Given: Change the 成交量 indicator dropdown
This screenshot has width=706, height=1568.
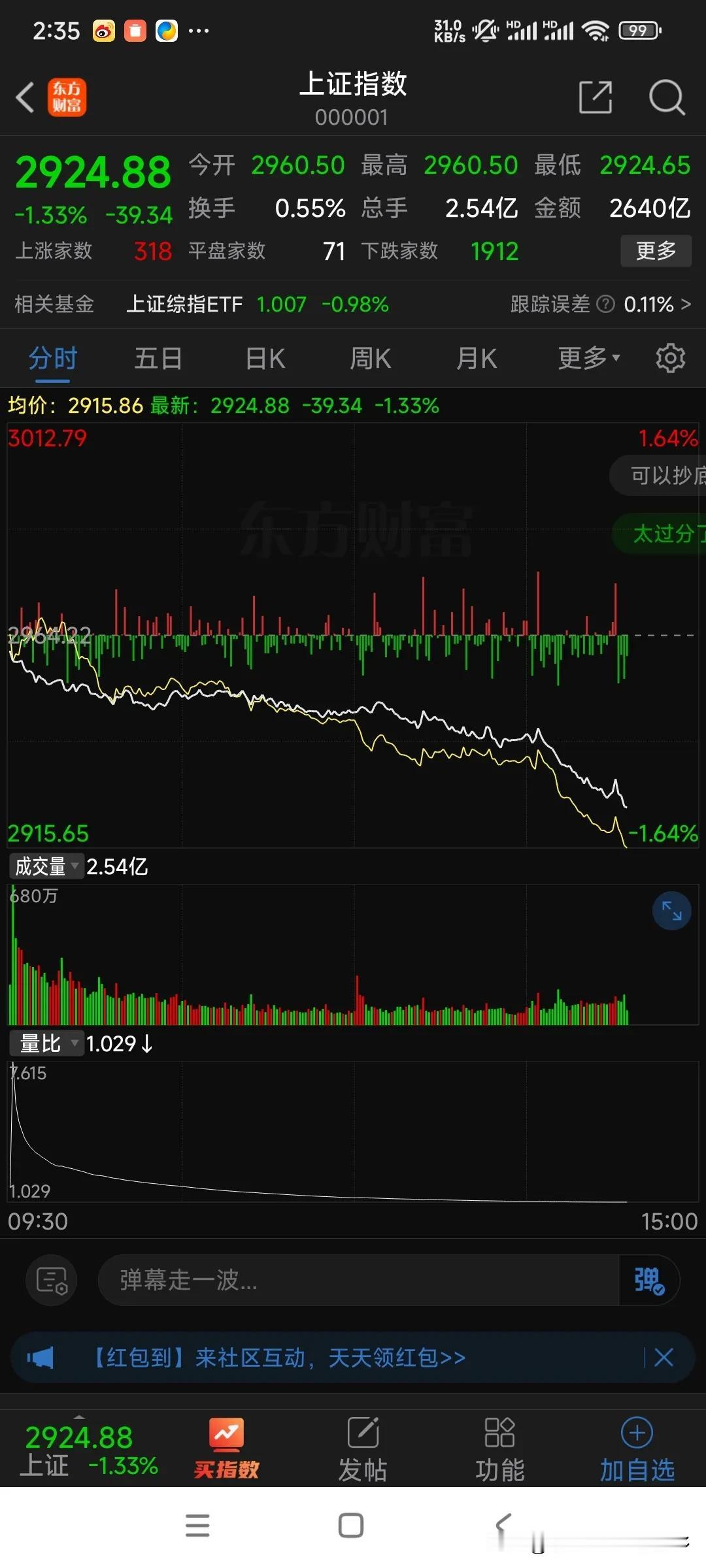Looking at the screenshot, I should (46, 866).
